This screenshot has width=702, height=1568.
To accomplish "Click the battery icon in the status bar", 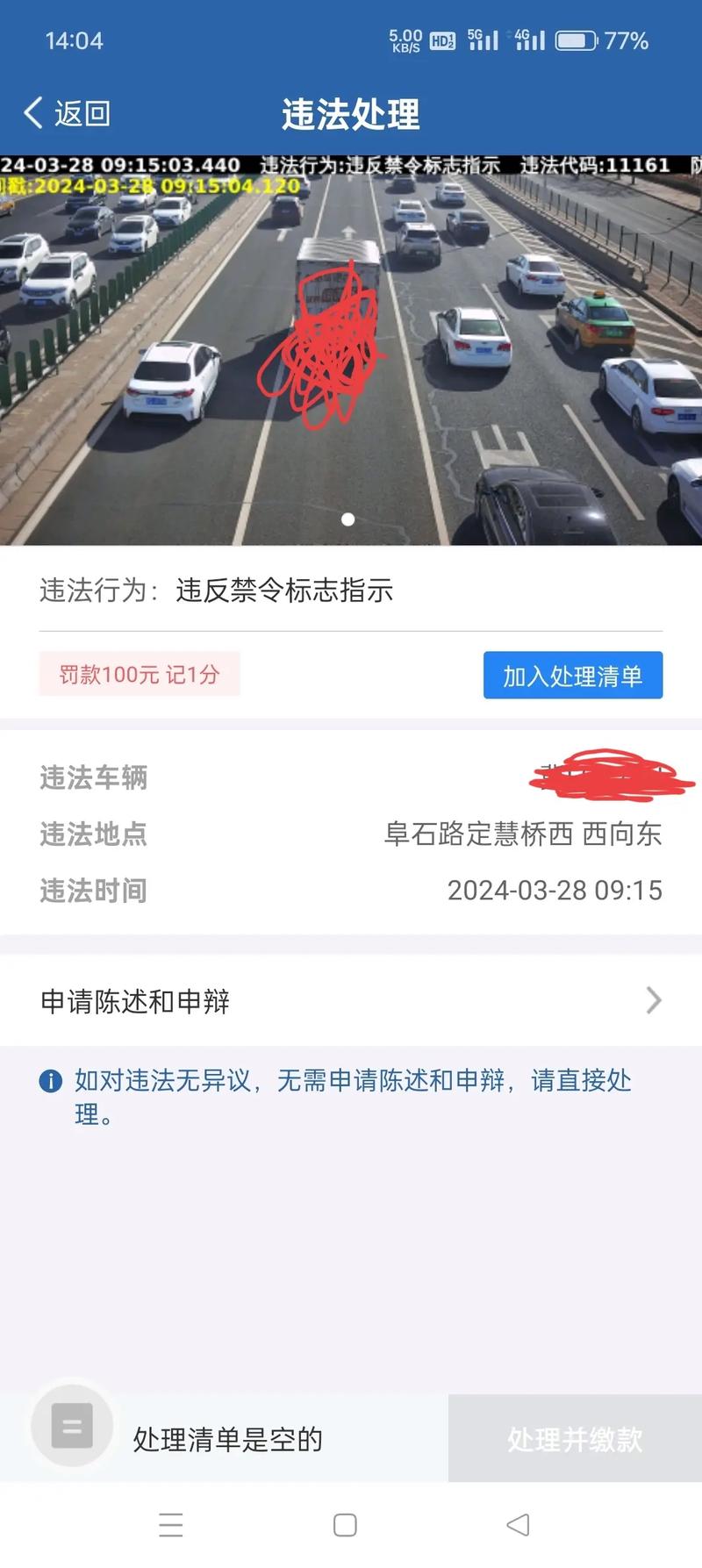I will 578,39.
